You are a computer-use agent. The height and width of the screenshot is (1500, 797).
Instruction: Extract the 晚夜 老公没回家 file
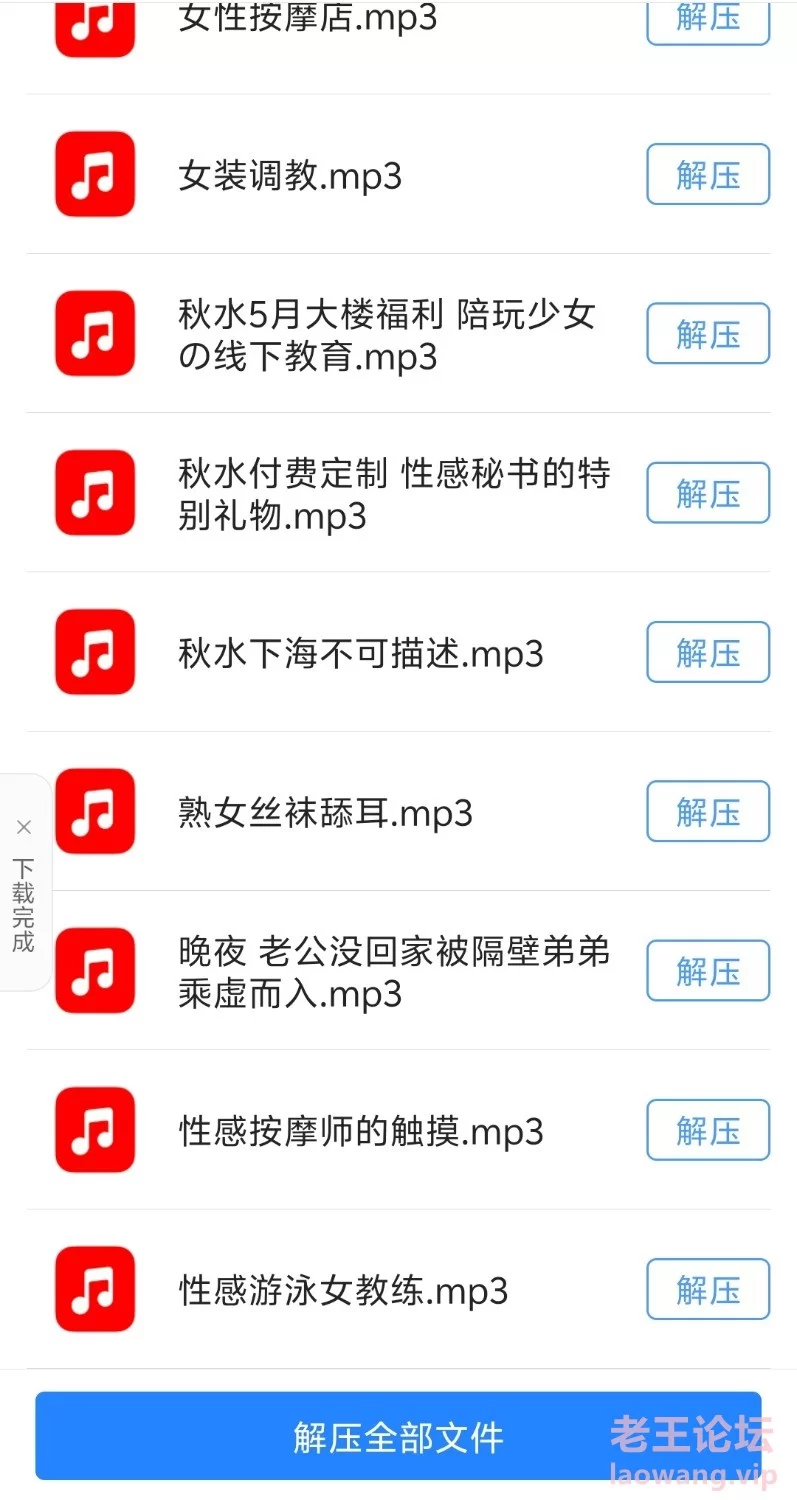(708, 971)
